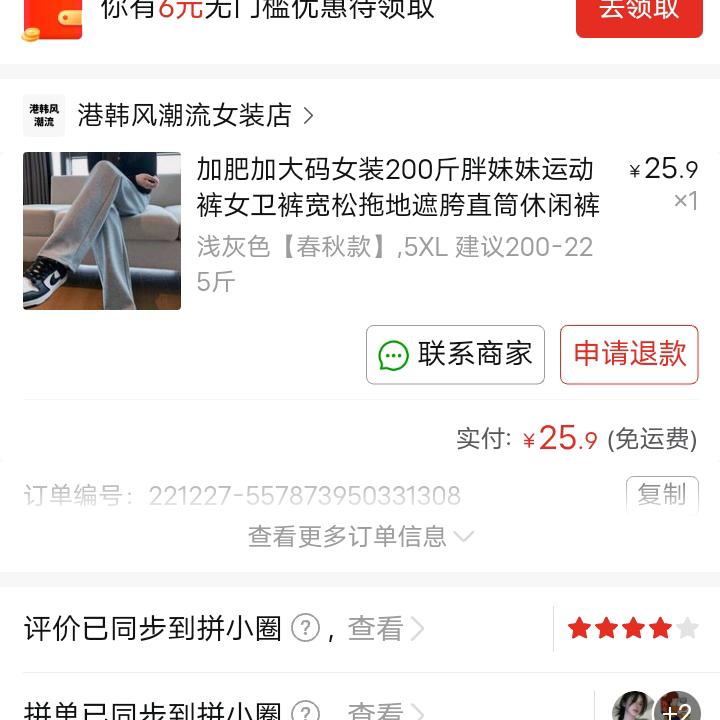Tap the 去领取 coupon button
The image size is (720, 720).
click(x=638, y=12)
